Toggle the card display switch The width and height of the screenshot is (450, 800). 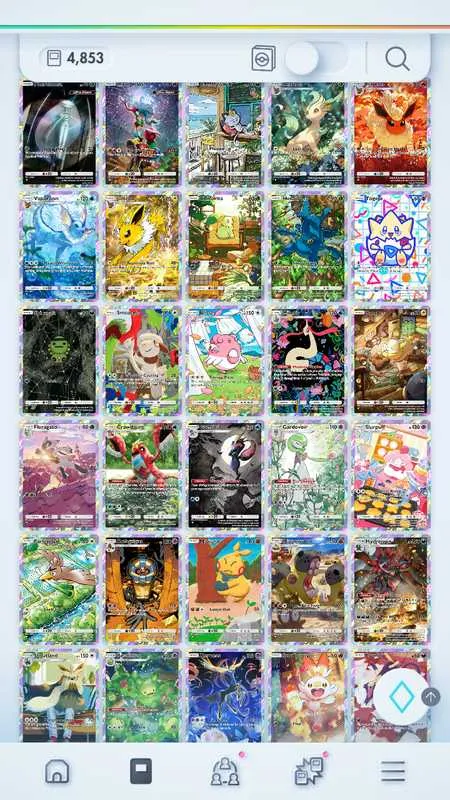click(x=316, y=58)
